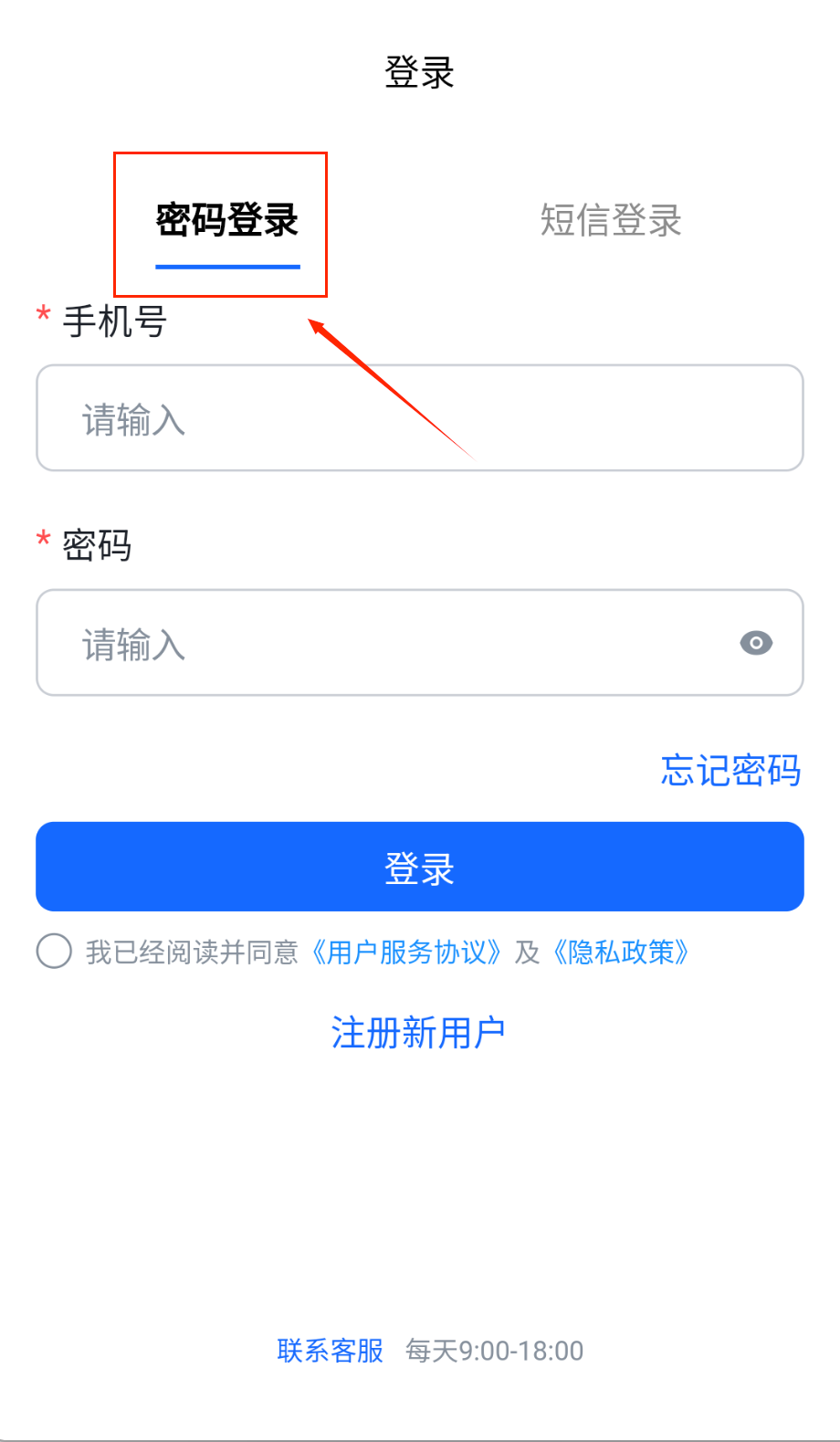Open 联系客服 support link
Screen dimensions: 840x1442
click(x=331, y=1351)
